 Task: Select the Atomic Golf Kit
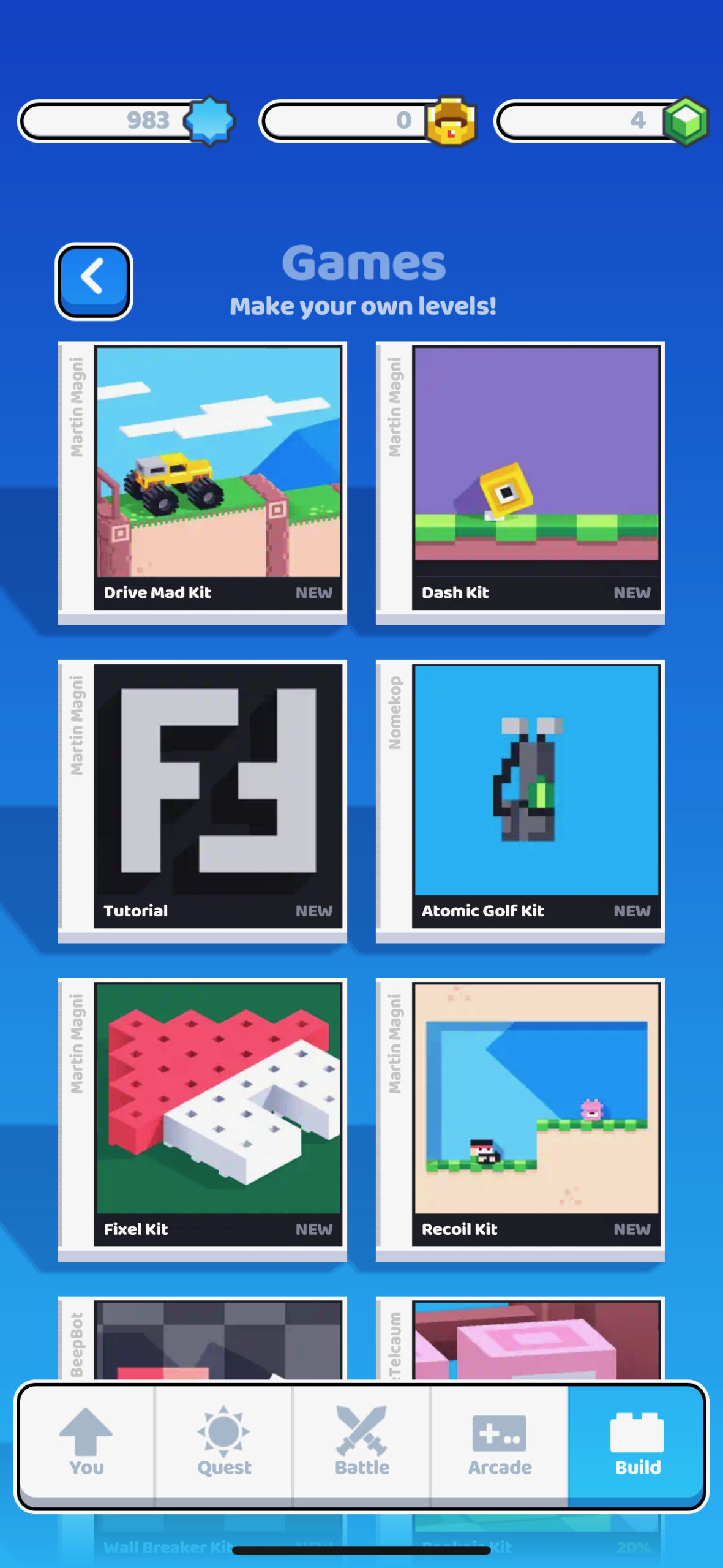520,801
